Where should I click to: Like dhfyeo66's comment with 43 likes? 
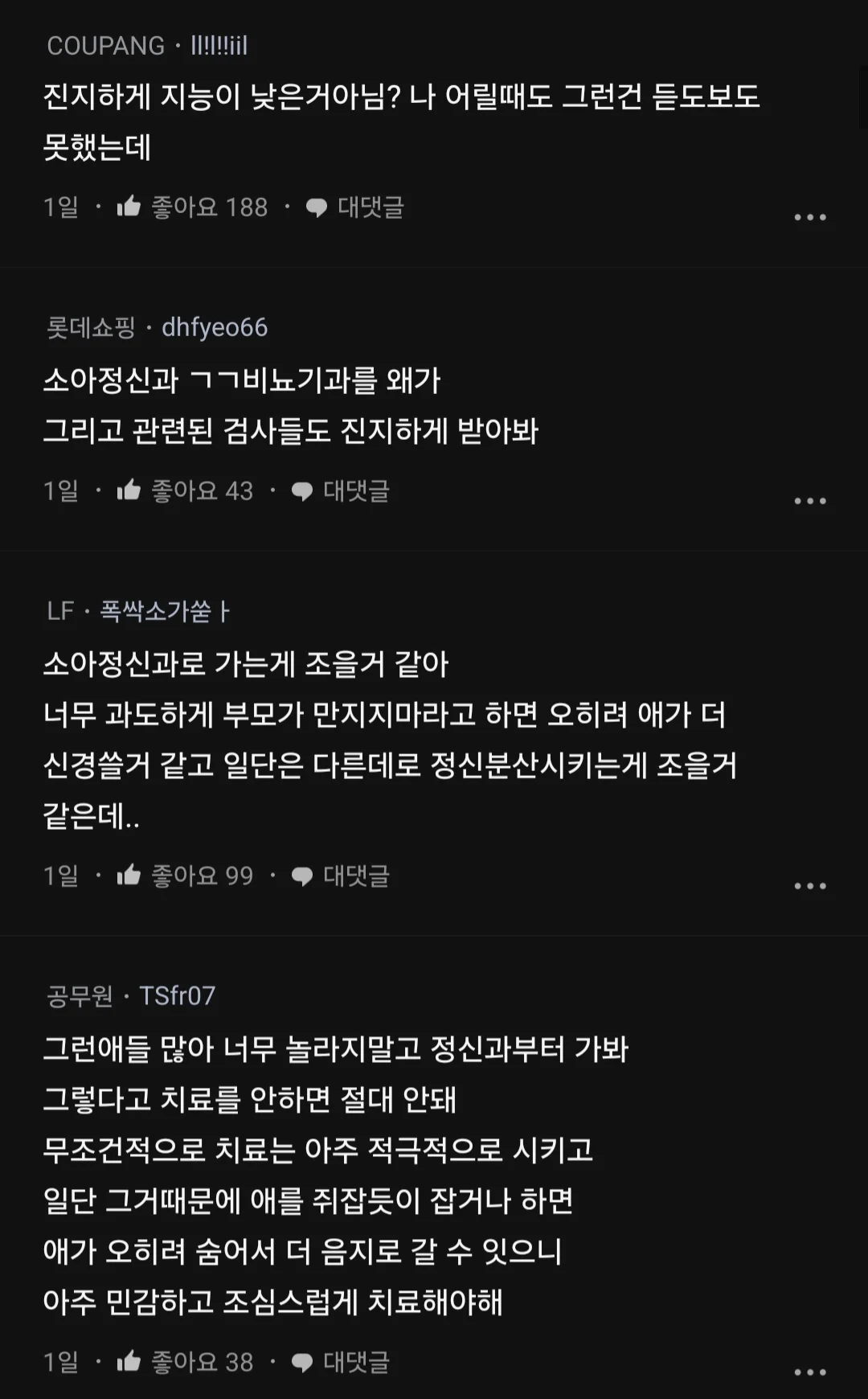(x=129, y=490)
